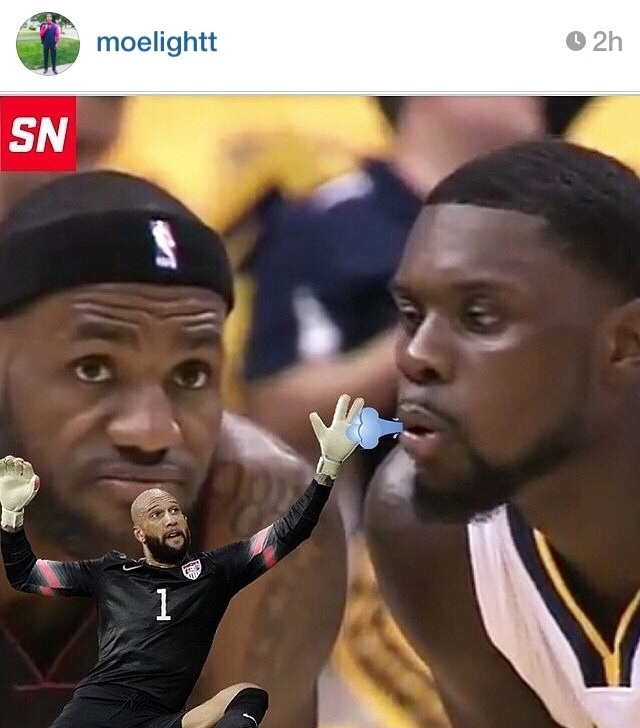Tap moelightt's post photo

tap(320, 411)
